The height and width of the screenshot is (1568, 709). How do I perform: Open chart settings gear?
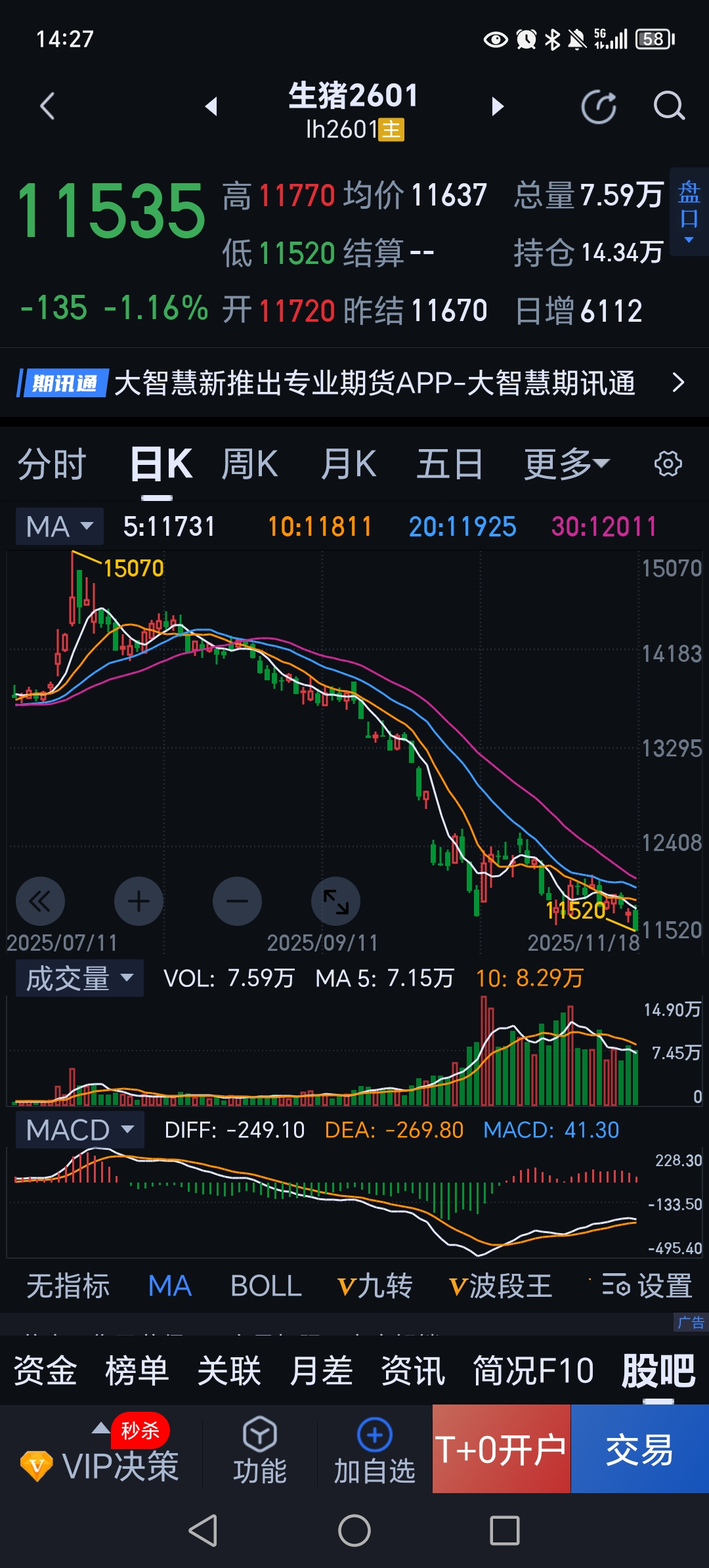click(668, 464)
